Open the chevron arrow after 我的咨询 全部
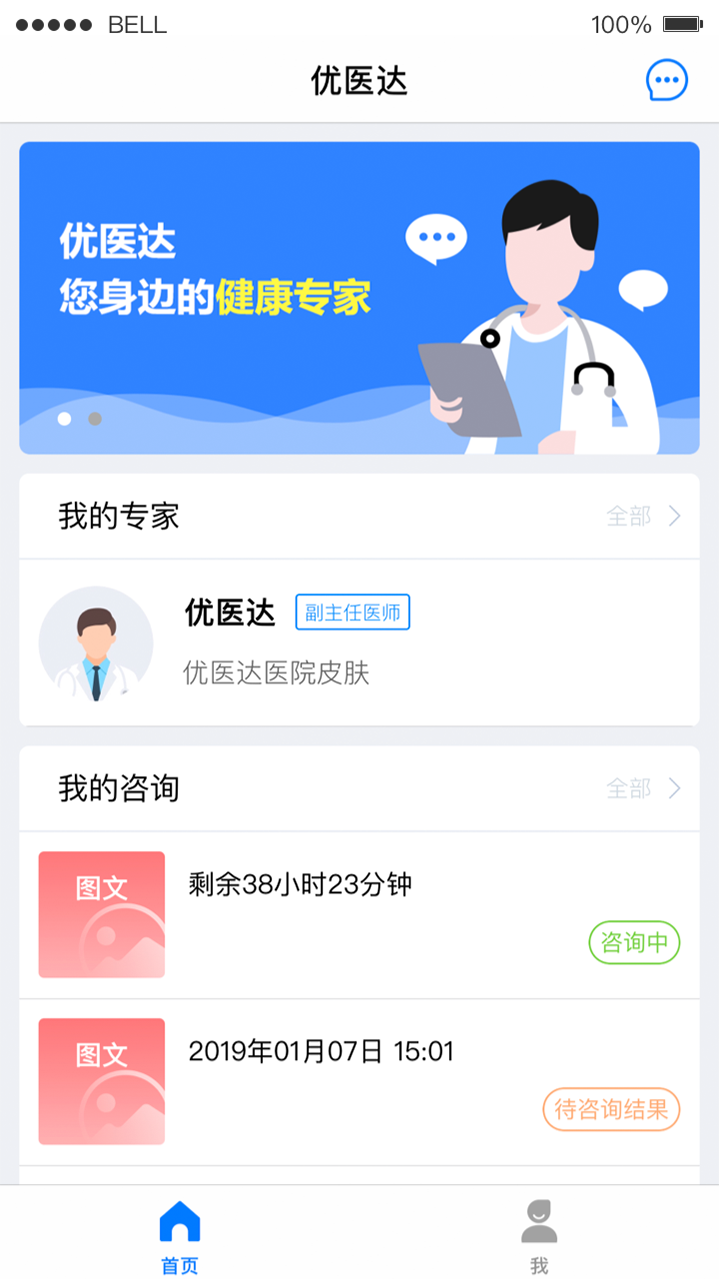Screen dimensions: 720x1280 [673, 788]
